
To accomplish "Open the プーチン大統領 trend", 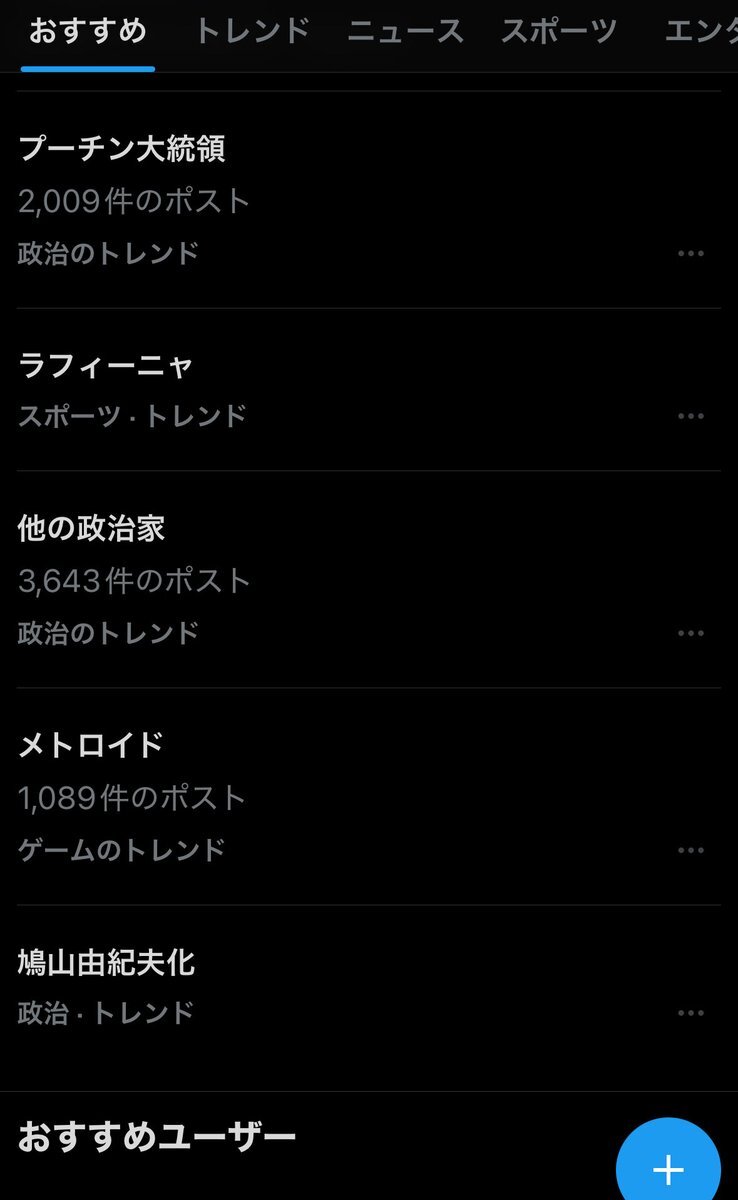I will pyautogui.click(x=300, y=200).
